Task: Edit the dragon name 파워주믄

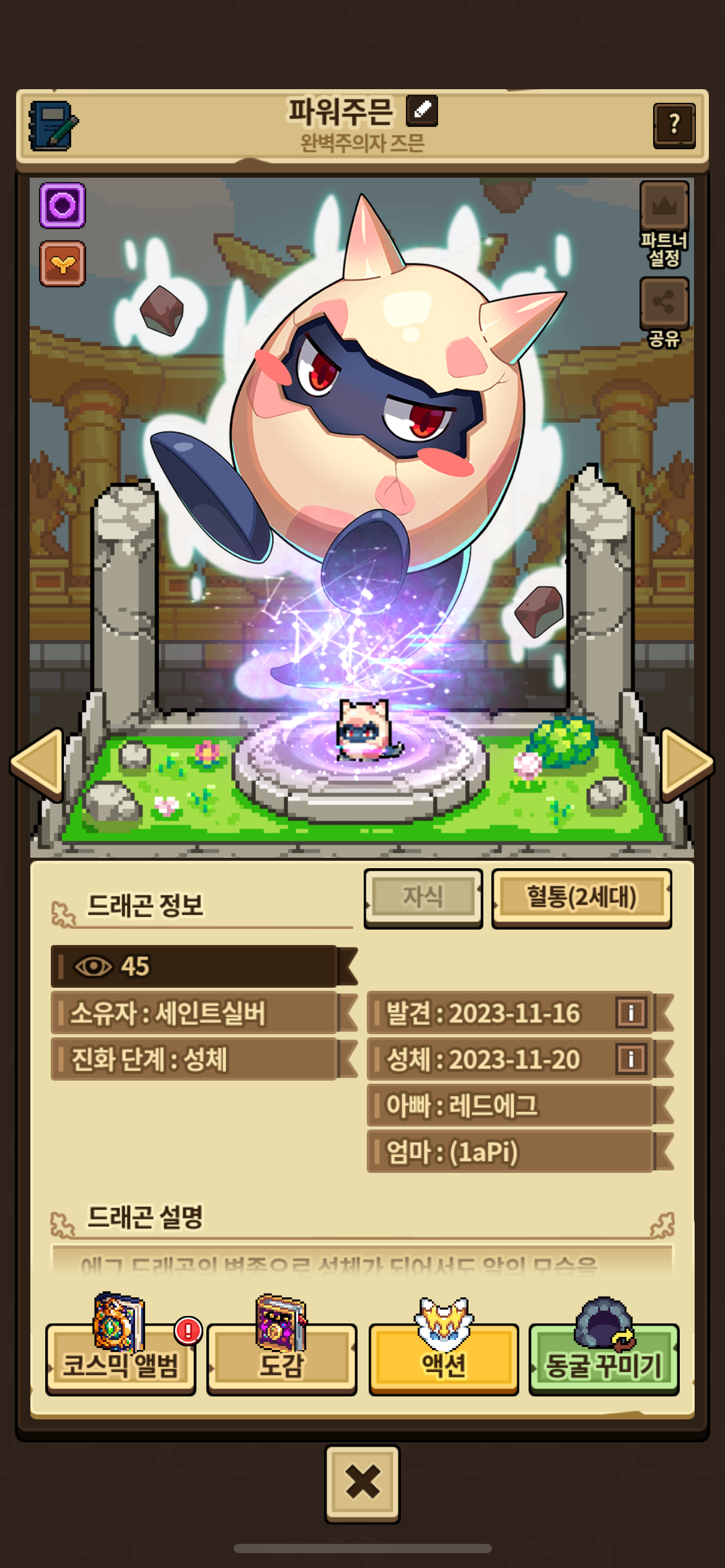Action: point(422,111)
